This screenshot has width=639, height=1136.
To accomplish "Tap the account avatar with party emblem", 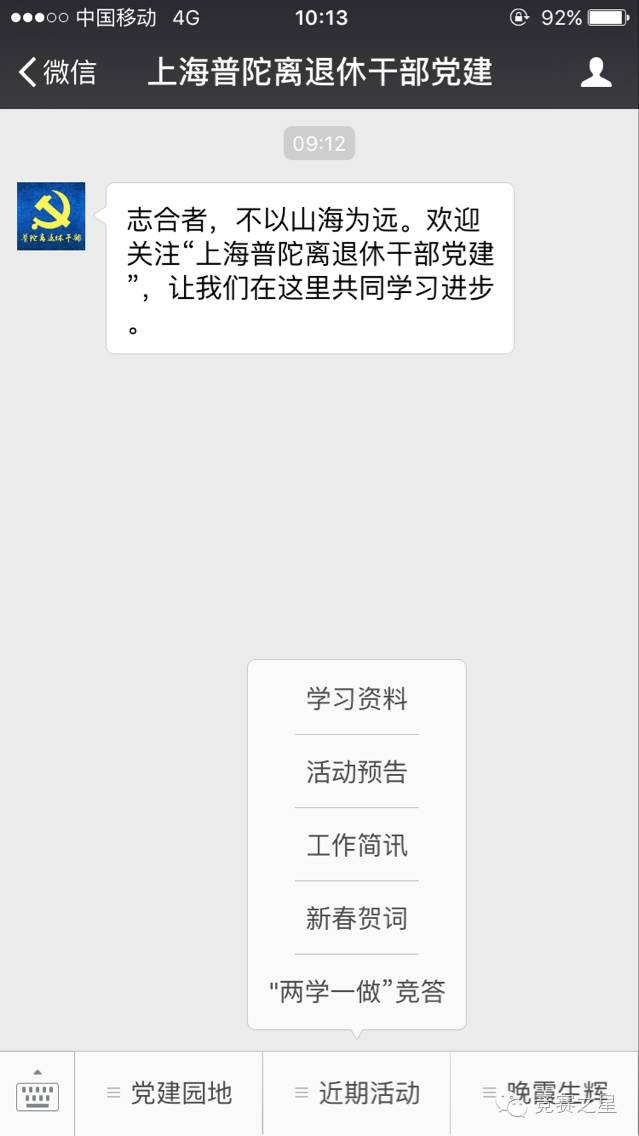I will (x=51, y=216).
